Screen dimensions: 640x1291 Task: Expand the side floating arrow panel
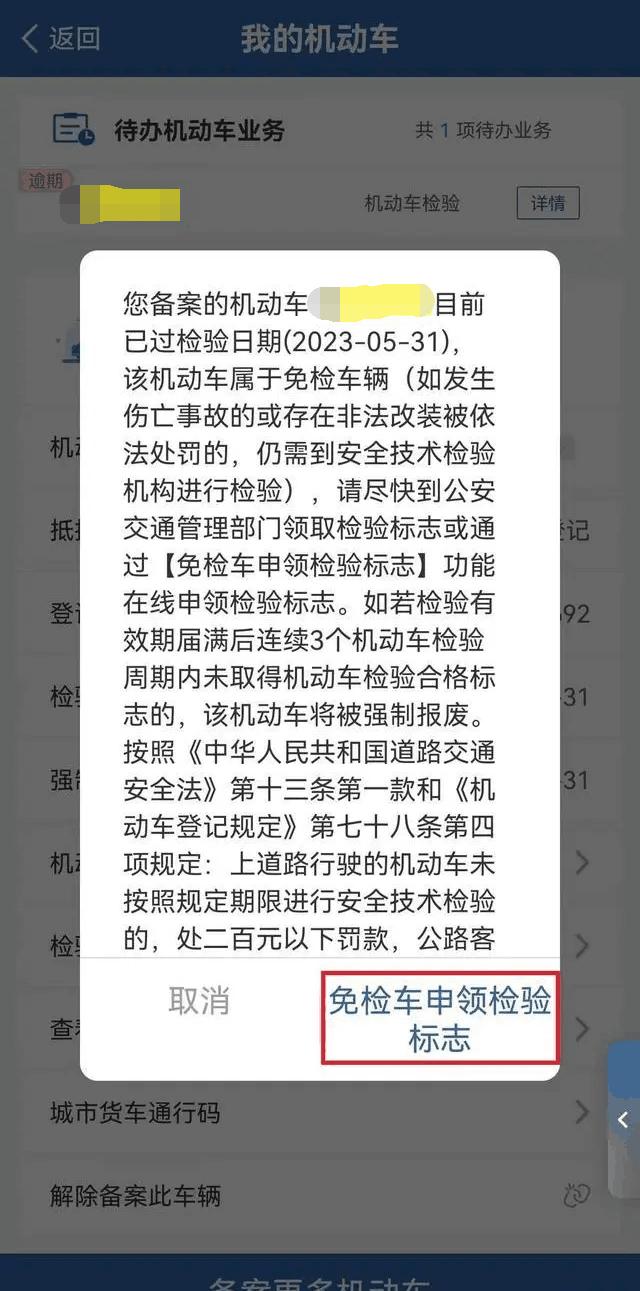pos(623,1120)
